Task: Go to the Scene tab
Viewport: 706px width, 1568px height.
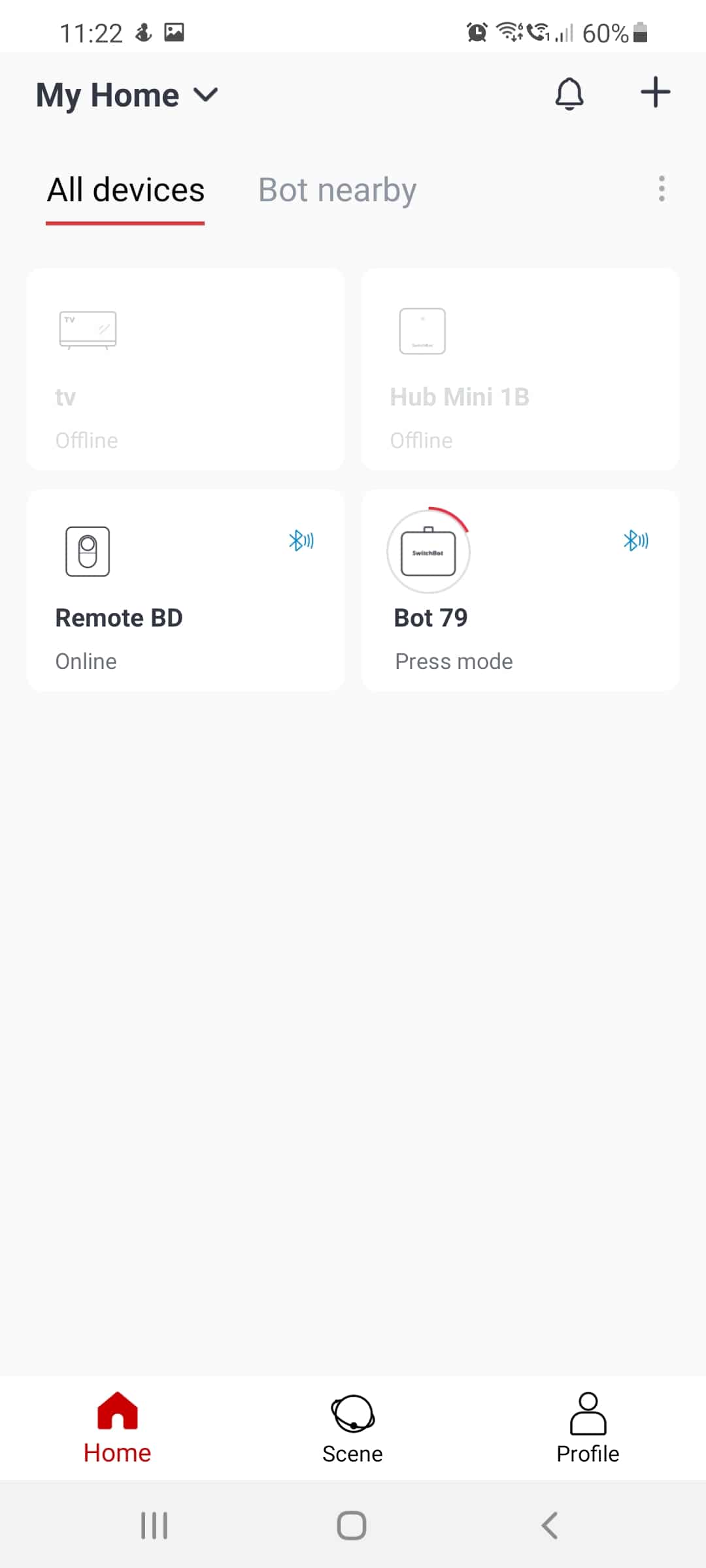Action: (x=352, y=1428)
